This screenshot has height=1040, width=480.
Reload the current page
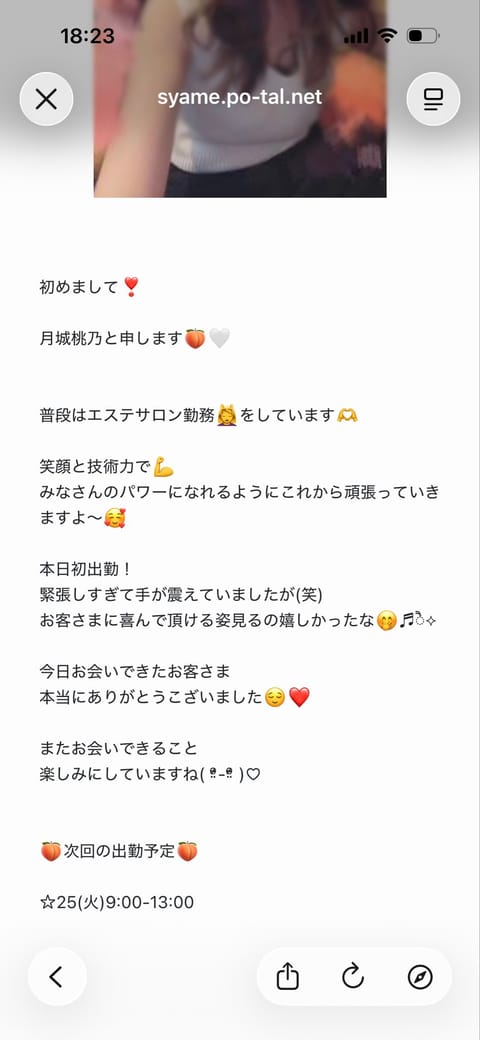(353, 976)
